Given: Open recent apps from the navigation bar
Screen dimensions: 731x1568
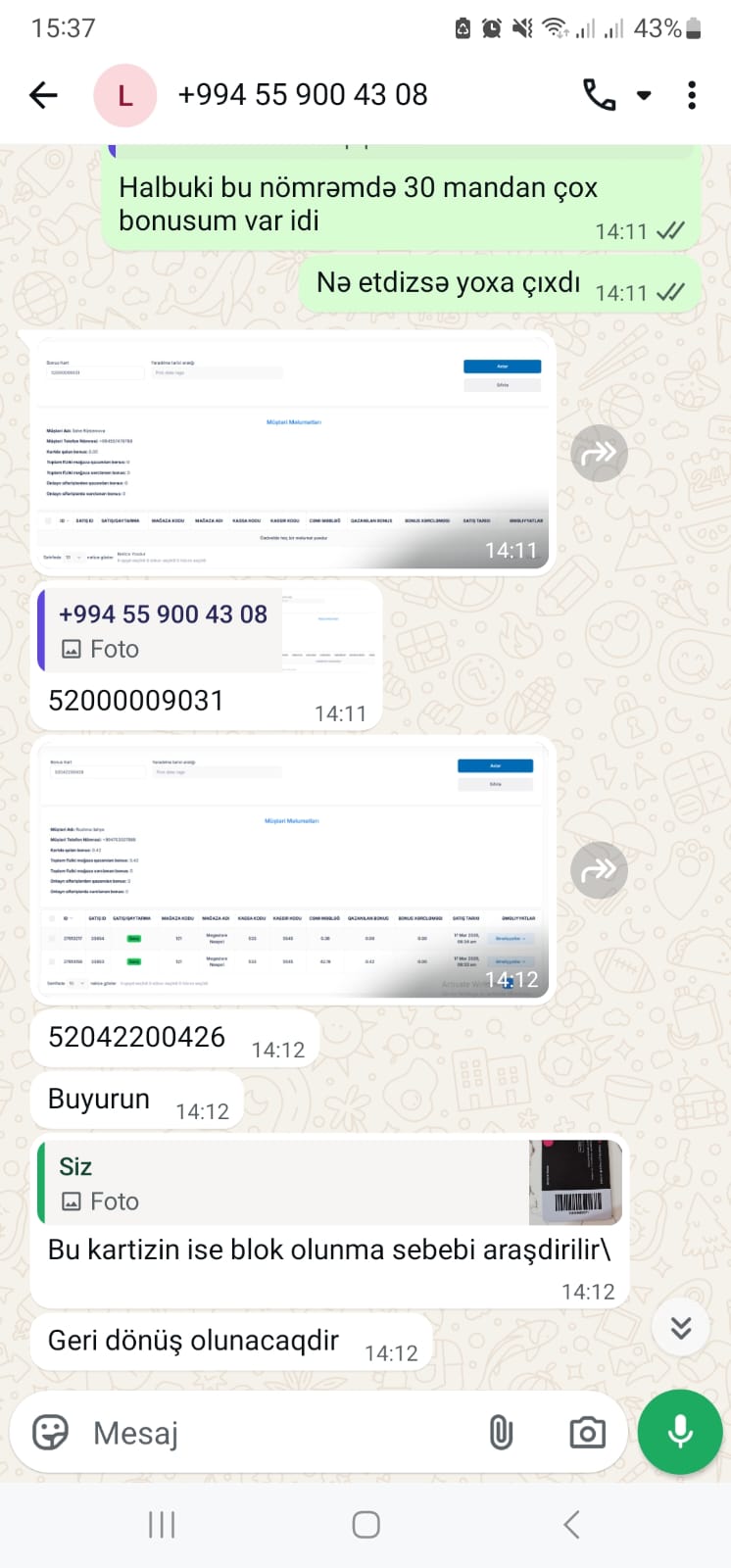Looking at the screenshot, I should point(162,1524).
